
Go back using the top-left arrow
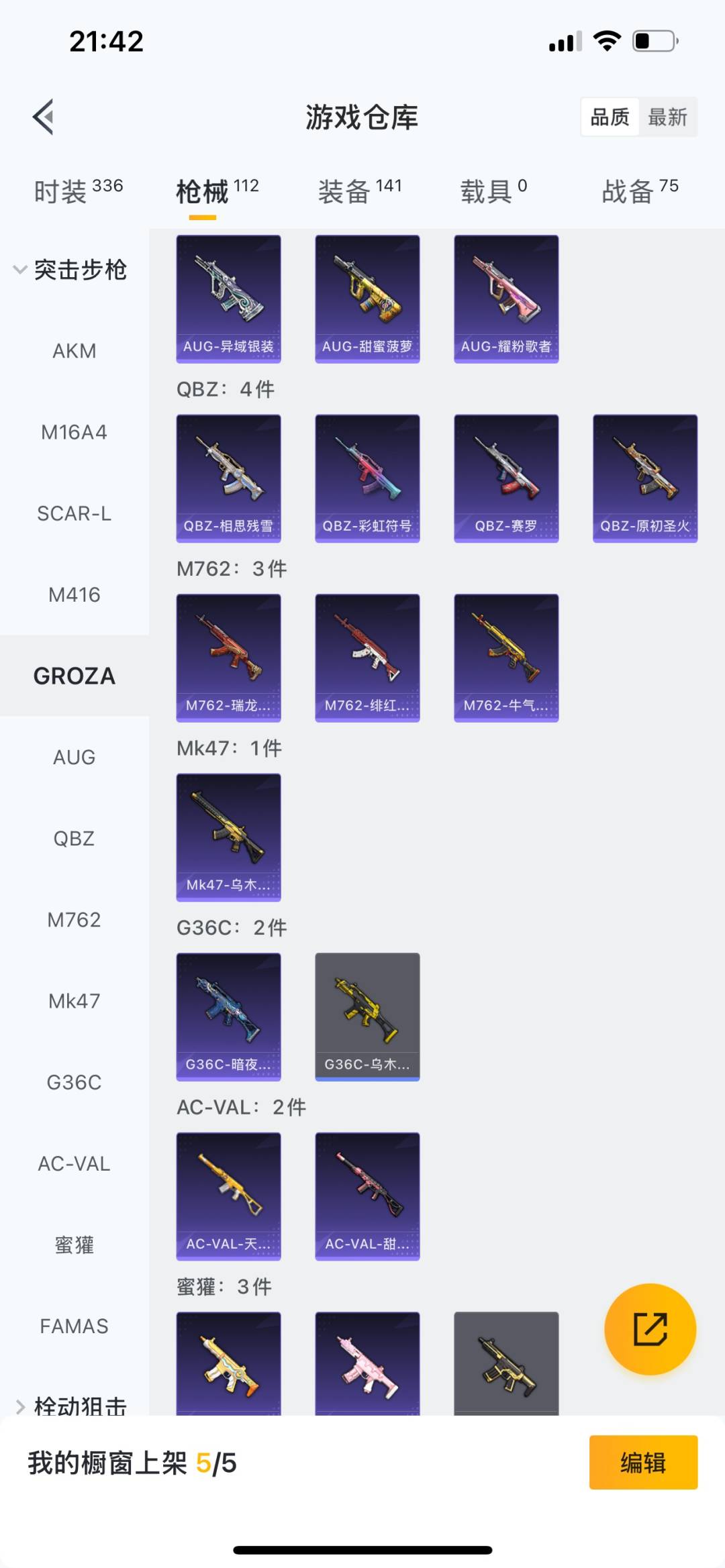point(44,117)
